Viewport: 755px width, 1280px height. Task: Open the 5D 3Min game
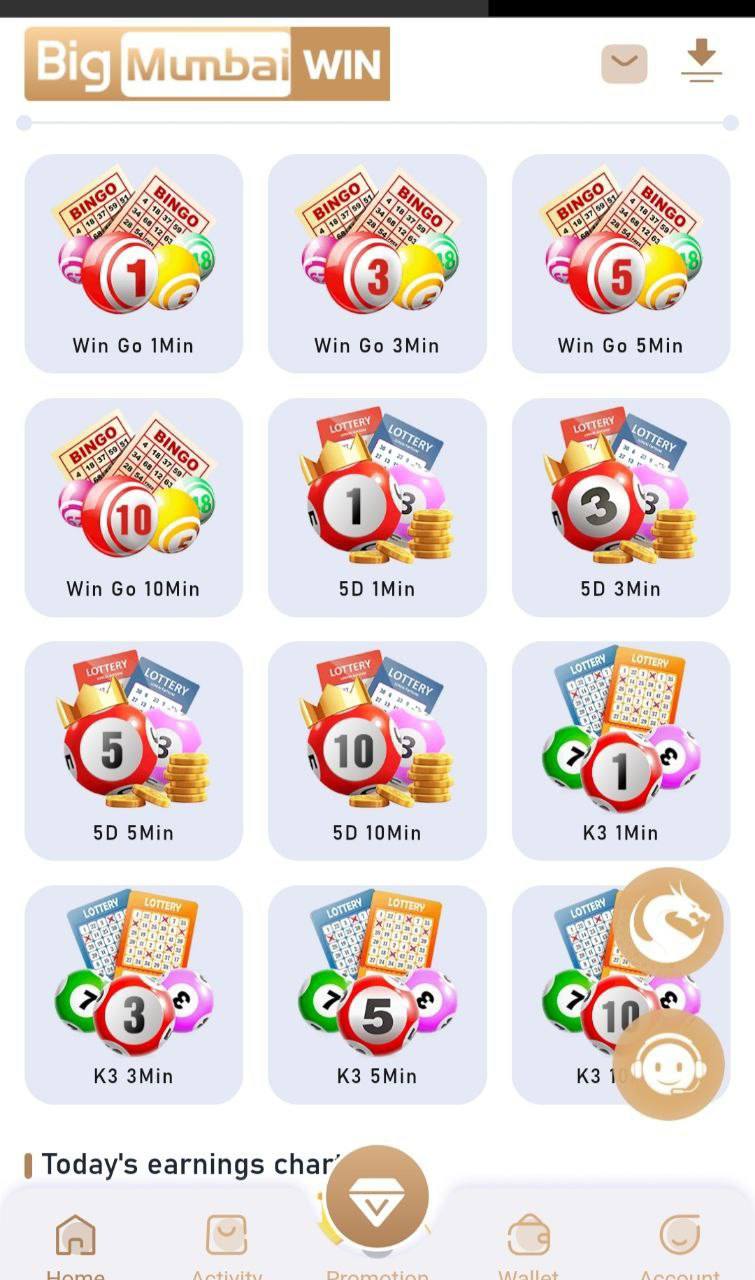[621, 508]
